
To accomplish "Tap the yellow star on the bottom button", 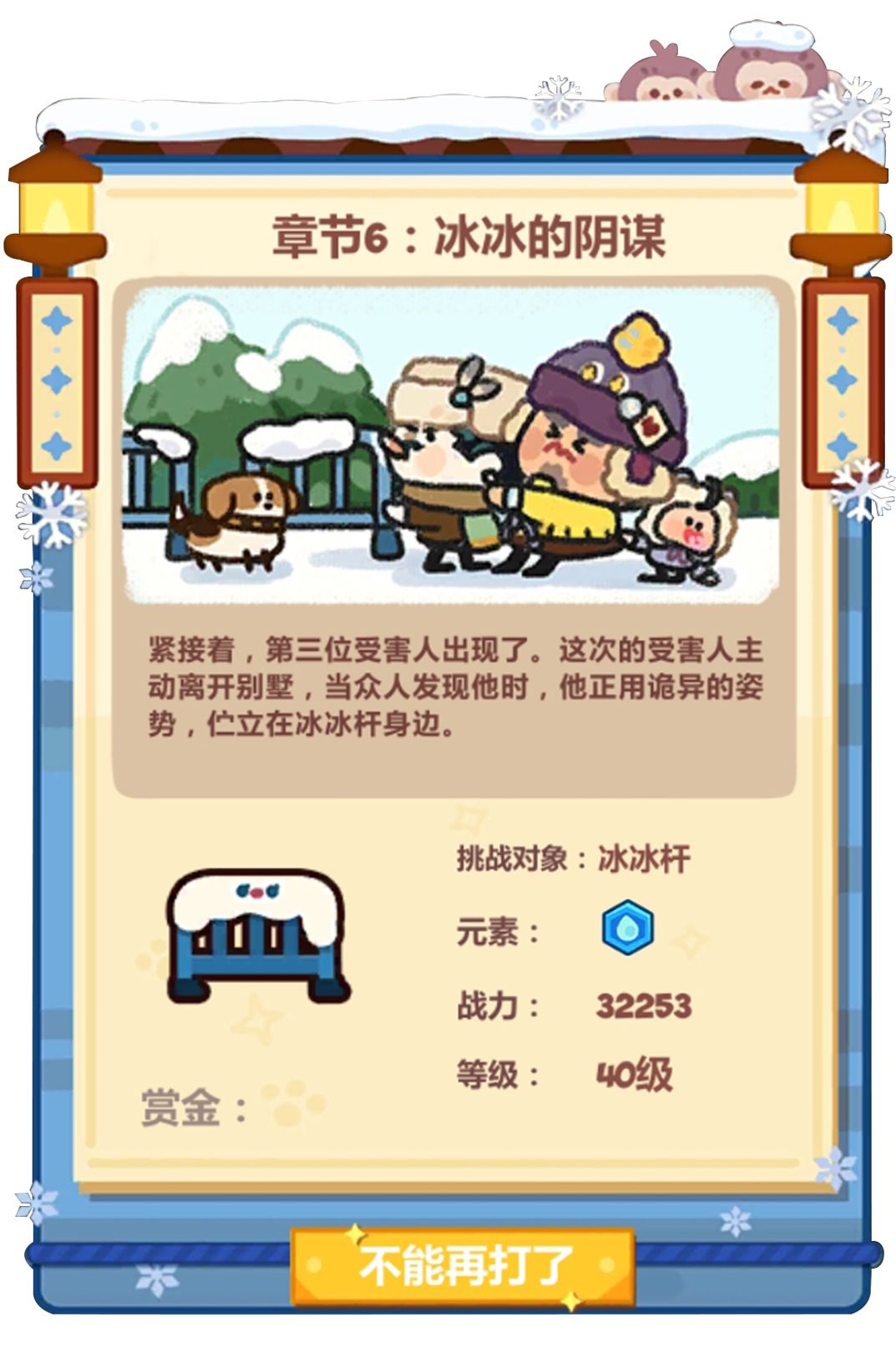I will pyautogui.click(x=357, y=1233).
